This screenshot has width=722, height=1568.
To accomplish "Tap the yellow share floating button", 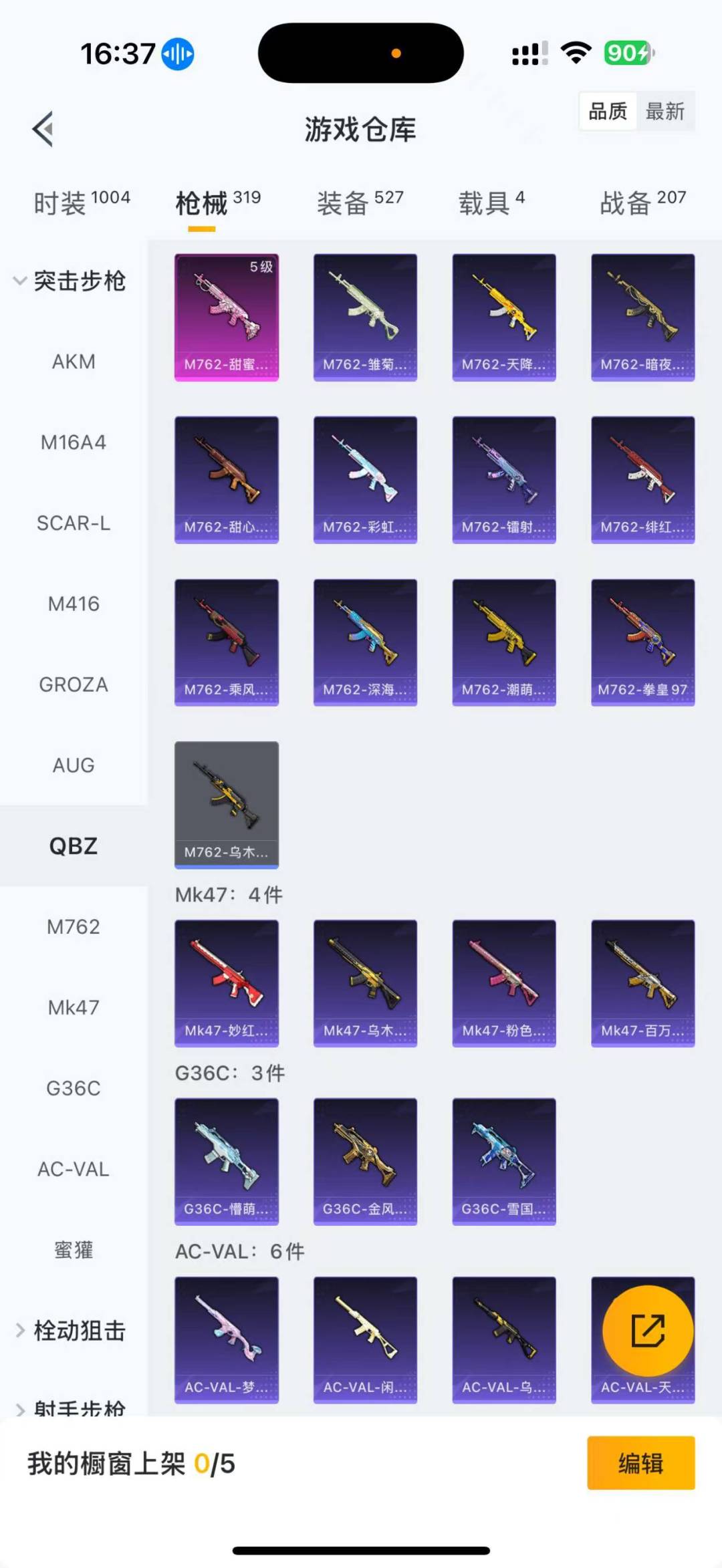I will point(647,1331).
